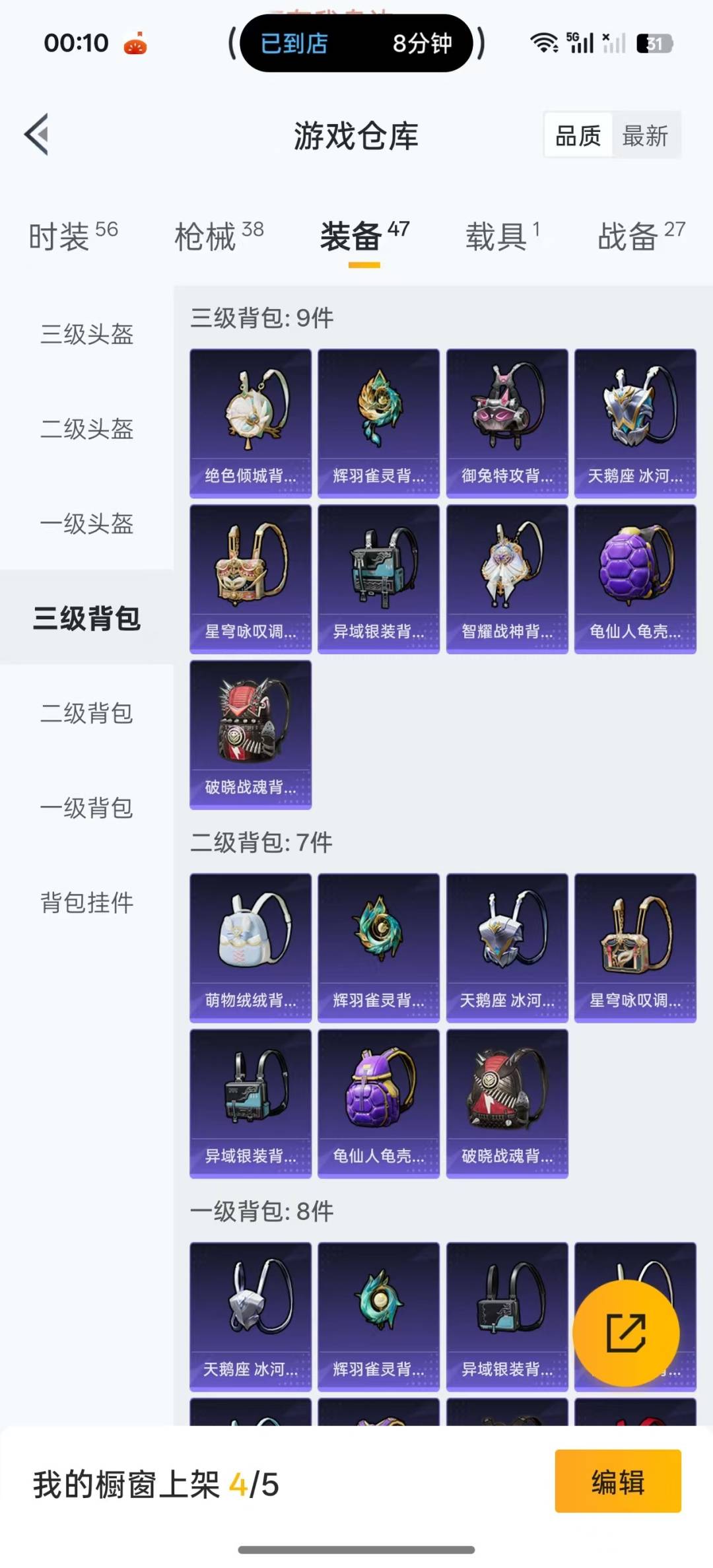Select 三级头盔 in the side list
The image size is (713, 1568).
click(x=87, y=334)
